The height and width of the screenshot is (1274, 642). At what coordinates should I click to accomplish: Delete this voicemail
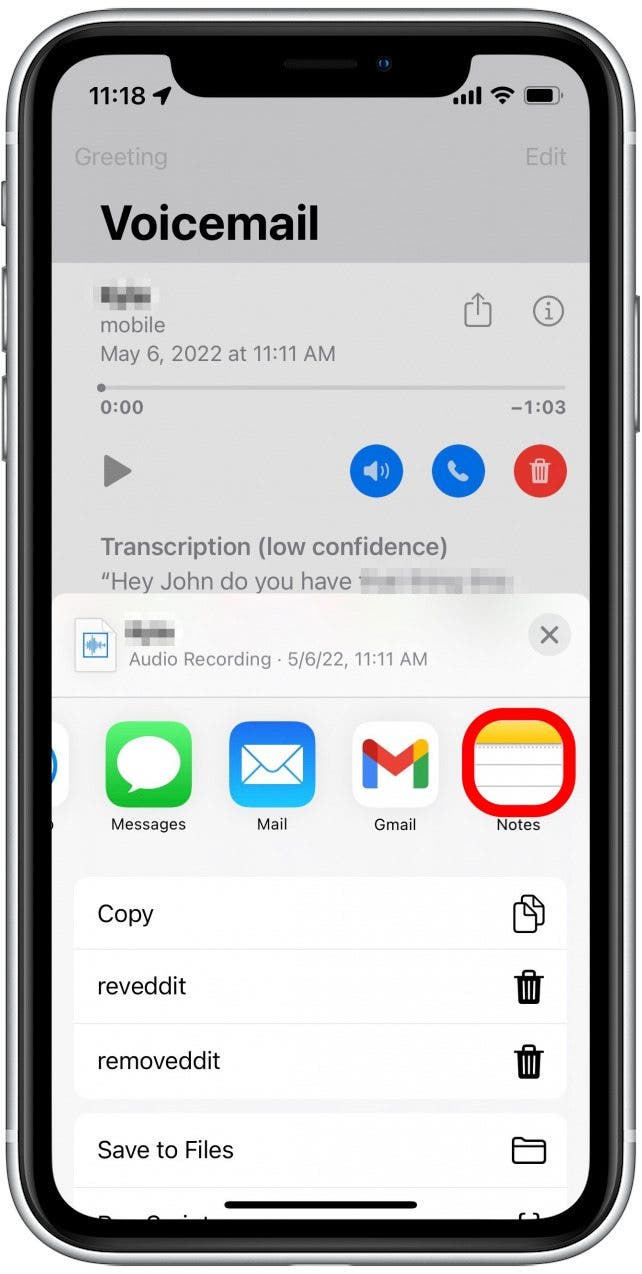click(x=540, y=470)
